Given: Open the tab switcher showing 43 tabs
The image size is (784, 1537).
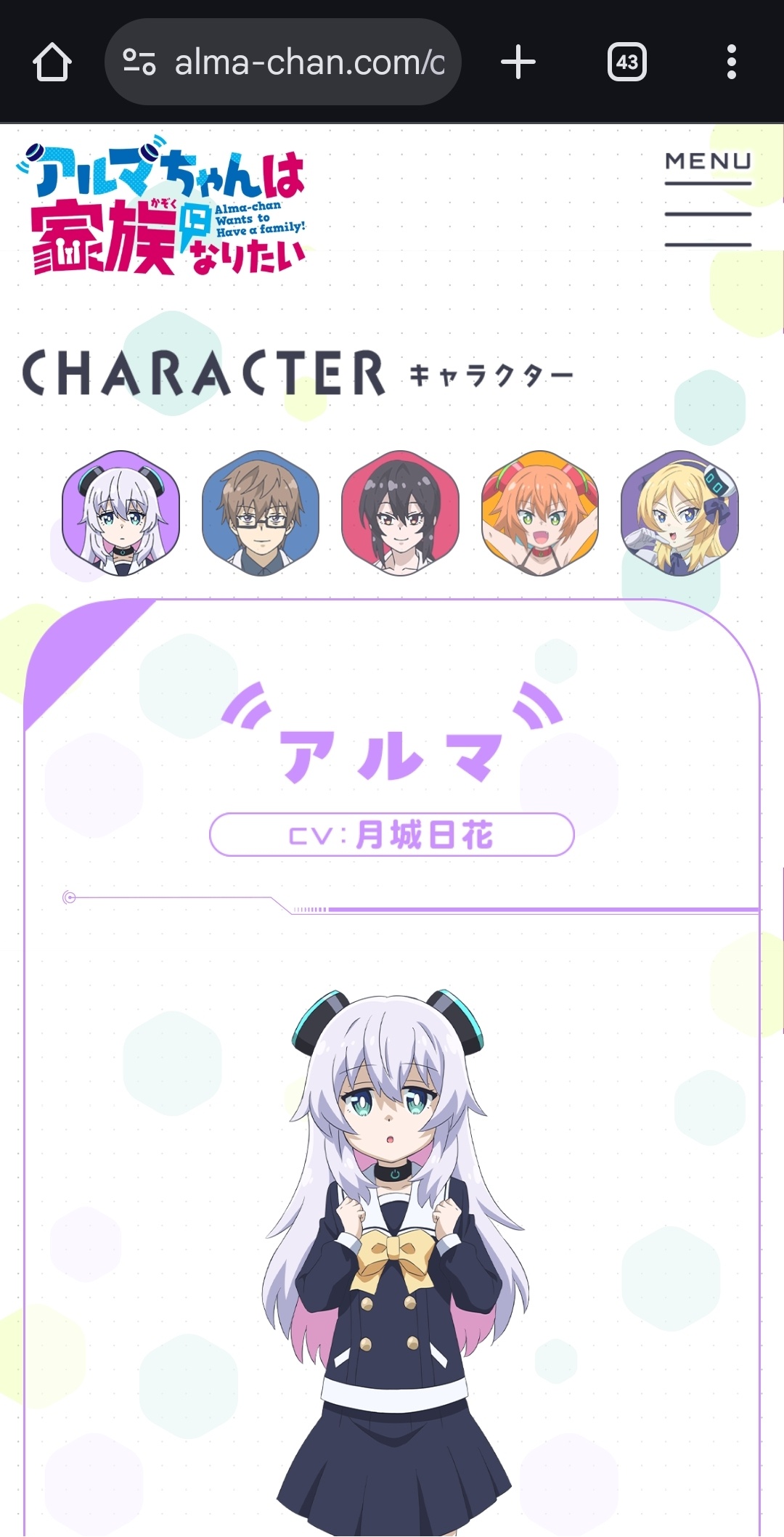Looking at the screenshot, I should pos(626,62).
